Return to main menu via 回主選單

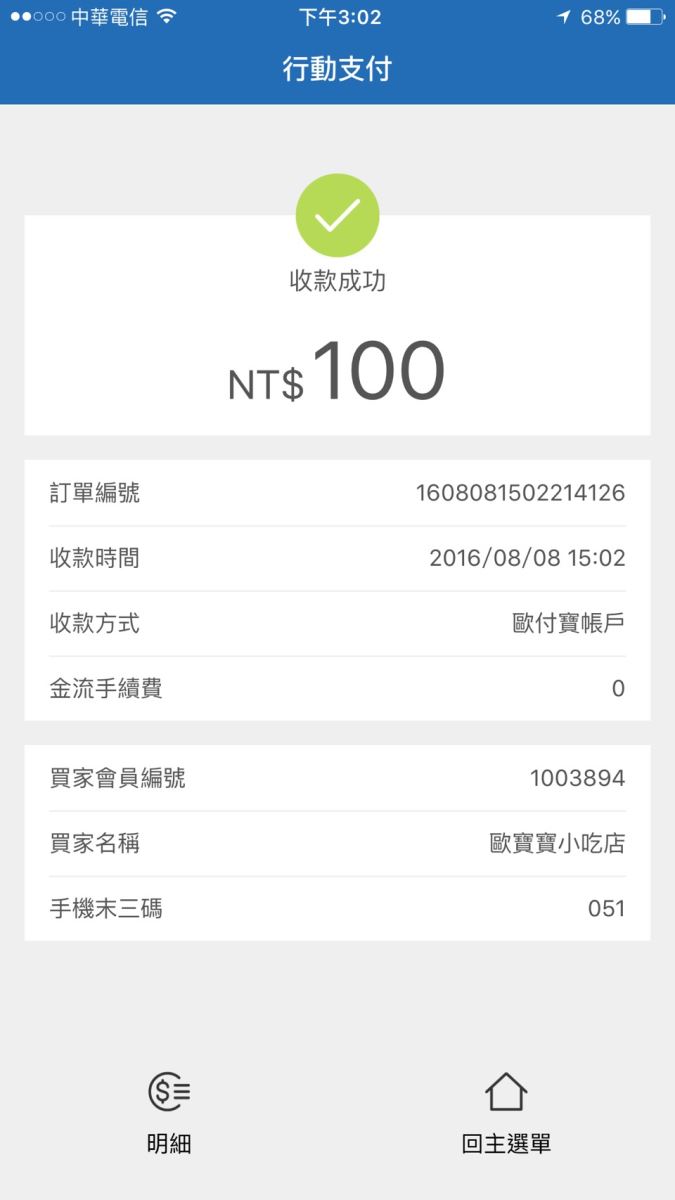(x=506, y=1113)
